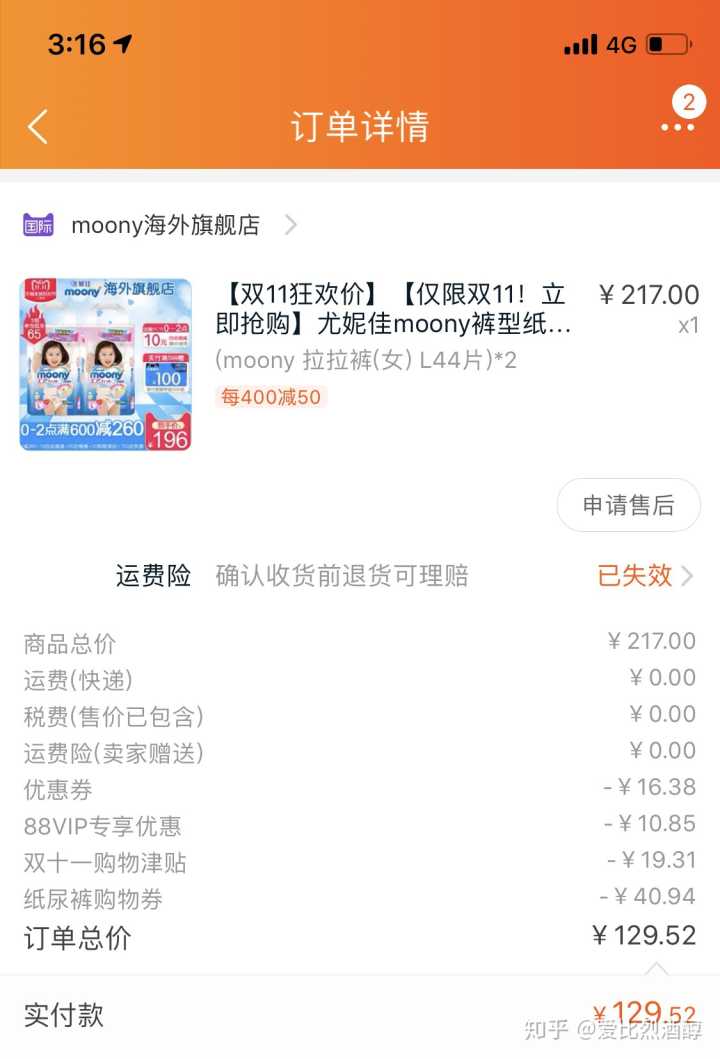The height and width of the screenshot is (1059, 720).
Task: Open the 尤妮佳moony product title
Action: tap(392, 309)
